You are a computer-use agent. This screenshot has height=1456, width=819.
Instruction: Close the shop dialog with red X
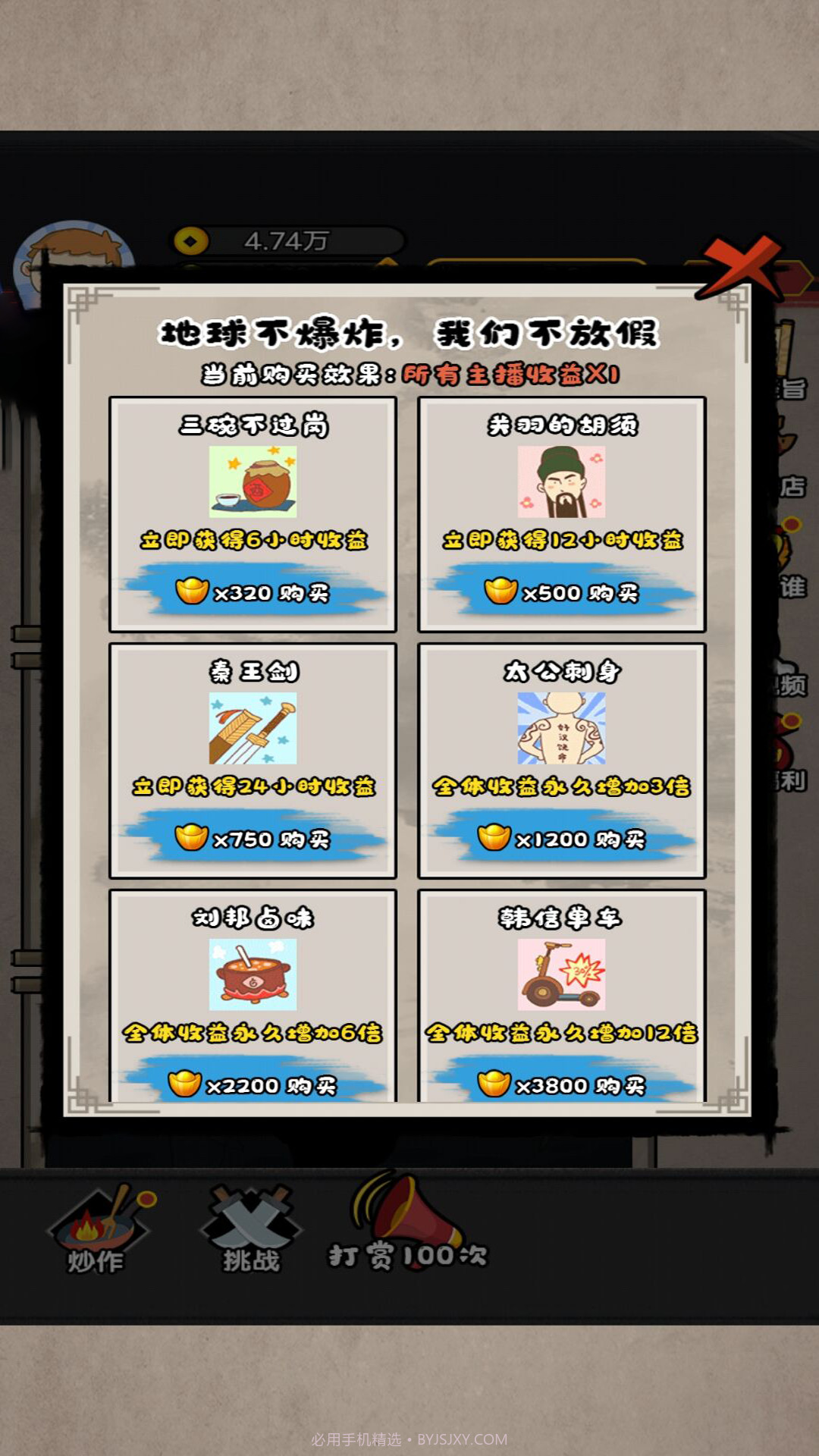739,267
